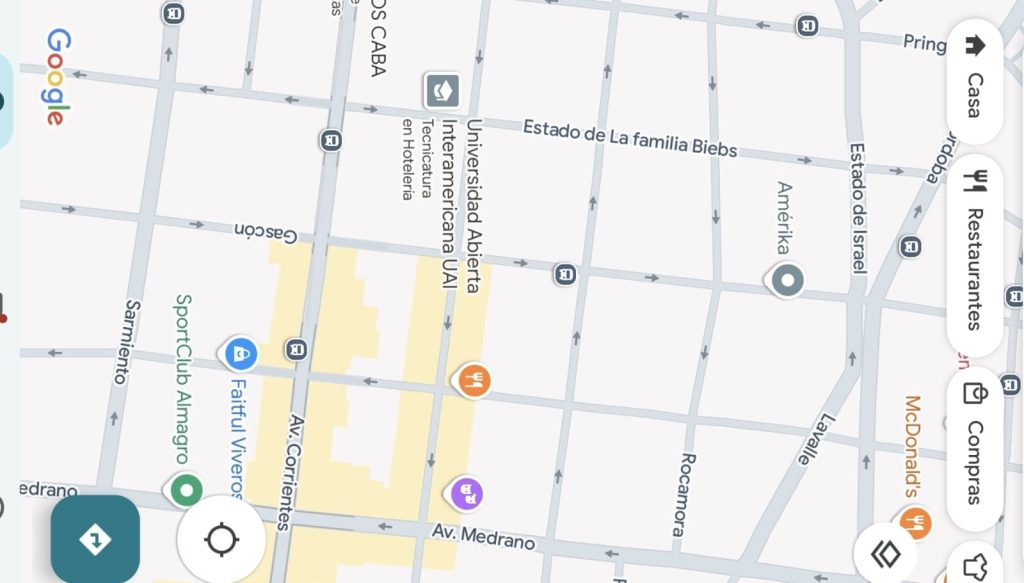Tap the Compras filter chip

point(974,448)
